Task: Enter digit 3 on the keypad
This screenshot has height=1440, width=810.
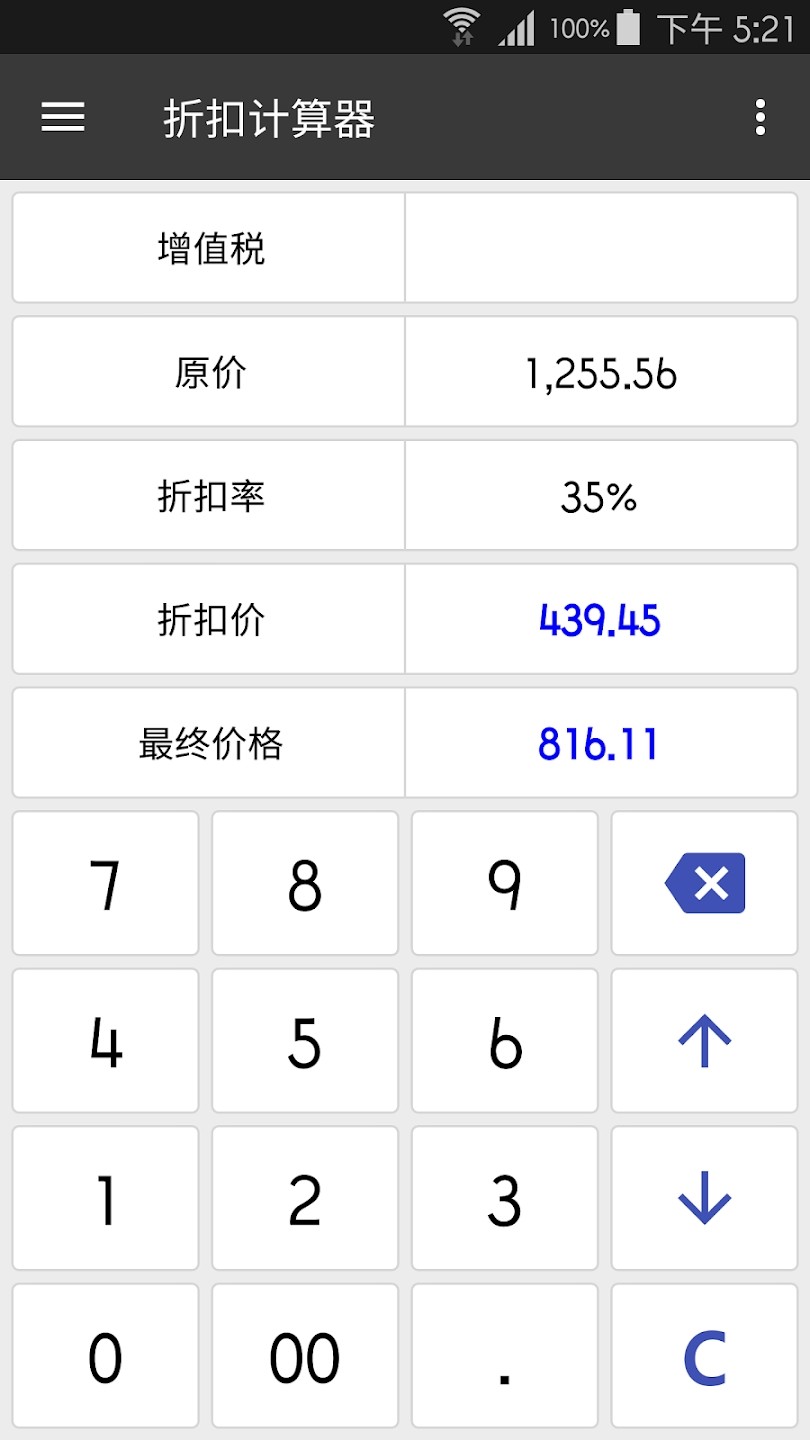Action: pos(505,1198)
